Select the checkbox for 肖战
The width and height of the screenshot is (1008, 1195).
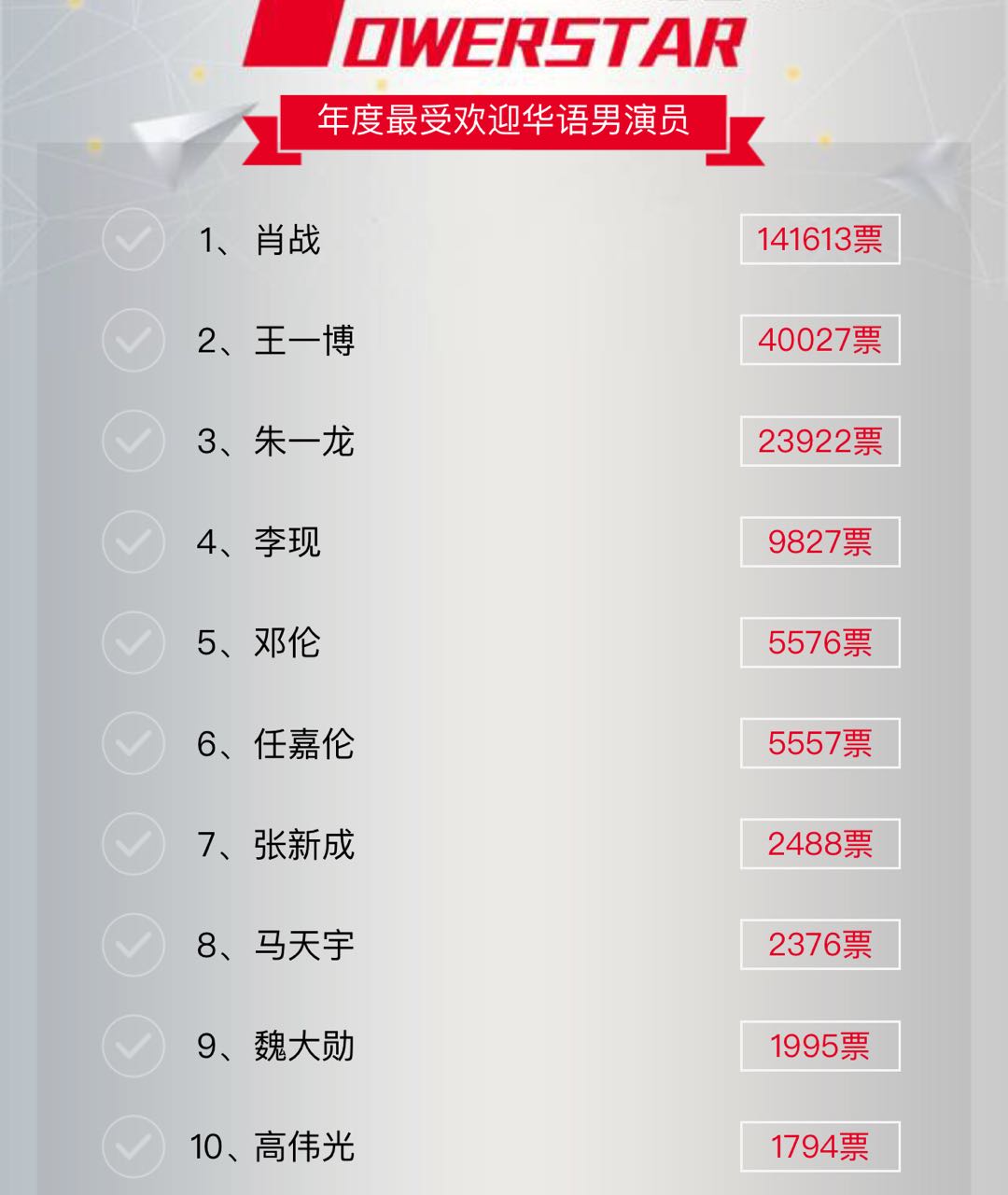(x=133, y=240)
